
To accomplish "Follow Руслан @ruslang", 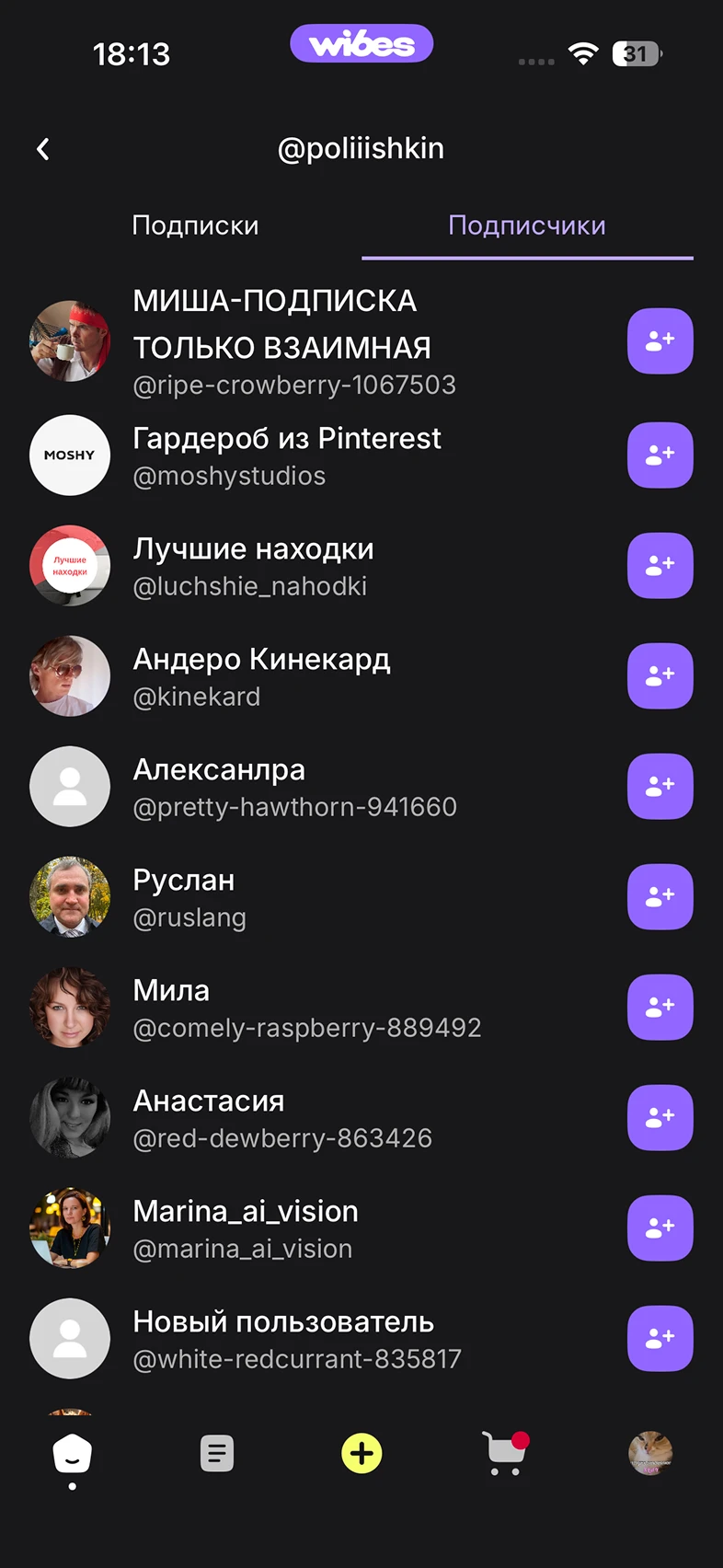I will (660, 897).
